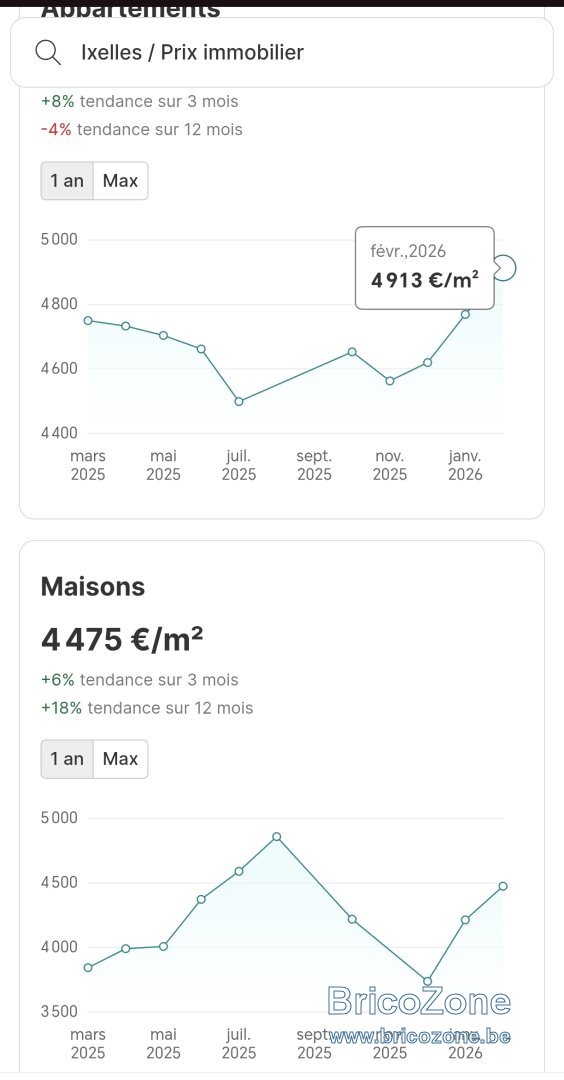Switch the Maisons chart to Max
This screenshot has height=1080, width=564.
pos(121,759)
